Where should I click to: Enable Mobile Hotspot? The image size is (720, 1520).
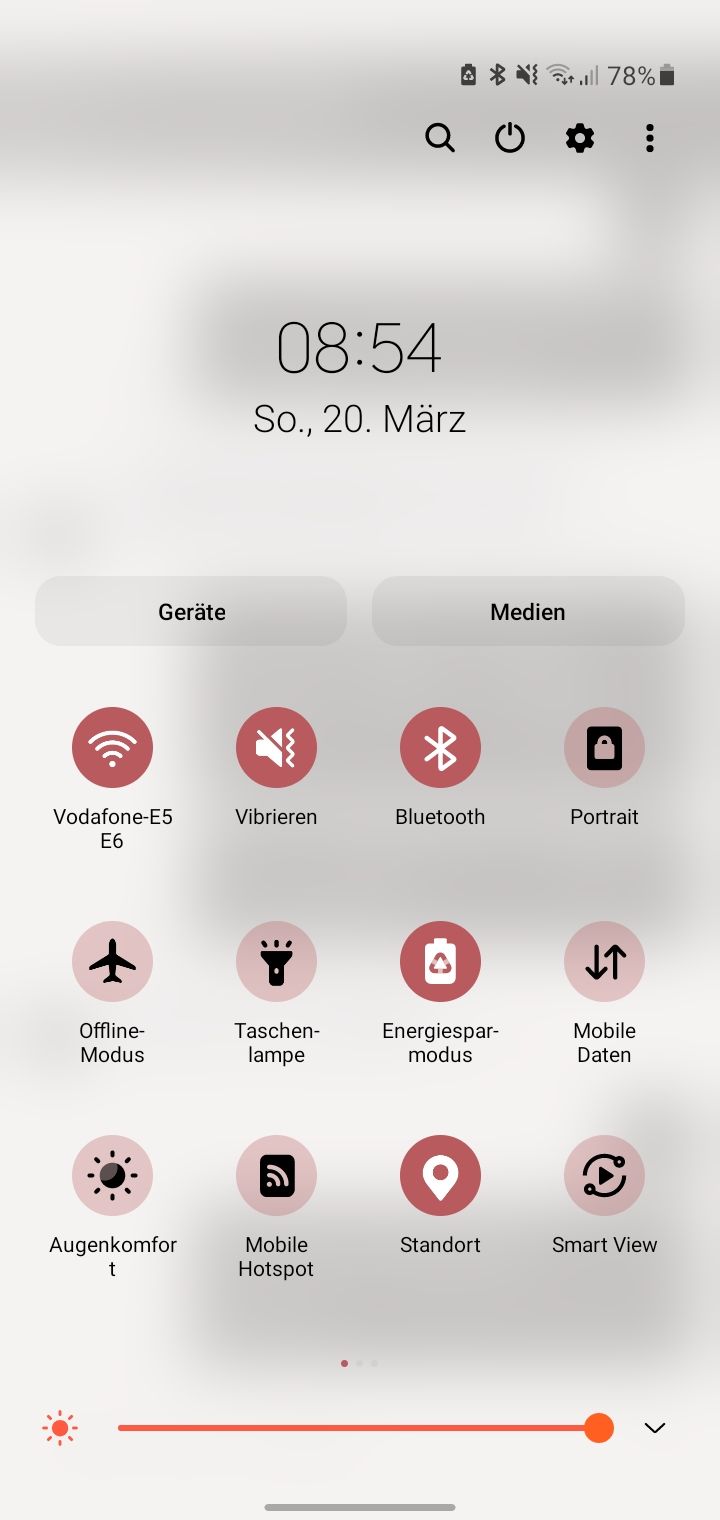[x=276, y=1175]
